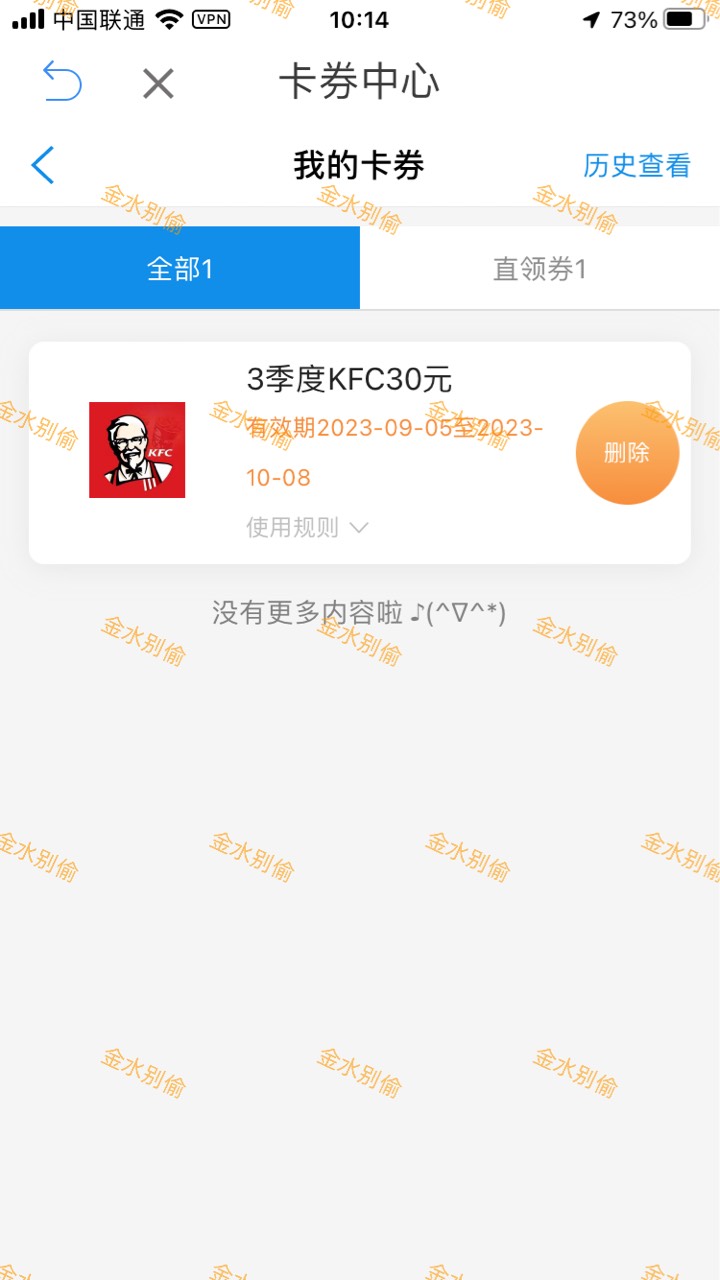Image resolution: width=720 pixels, height=1280 pixels.
Task: Go back from 我的卡券
Action: (x=43, y=165)
